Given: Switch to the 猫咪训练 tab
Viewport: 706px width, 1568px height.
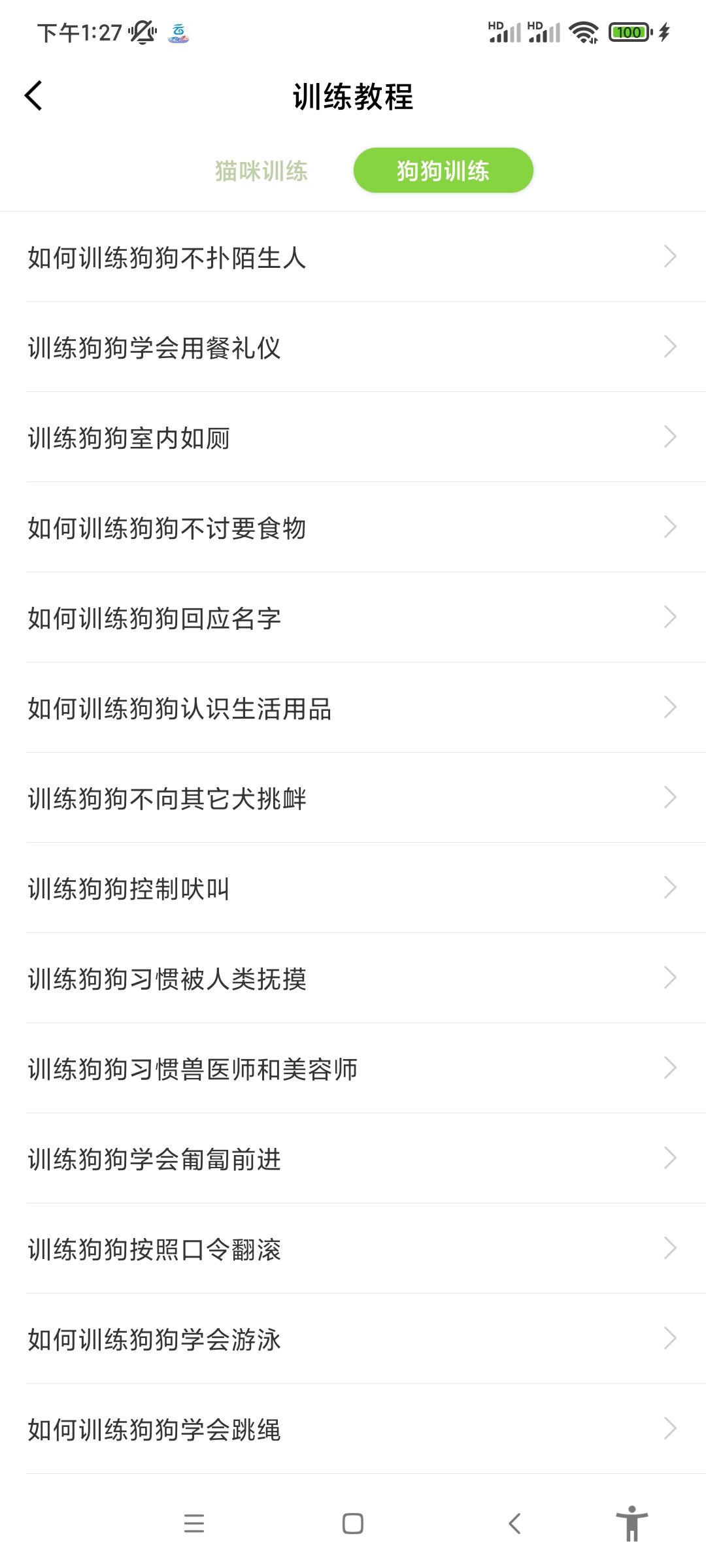Looking at the screenshot, I should 261,171.
